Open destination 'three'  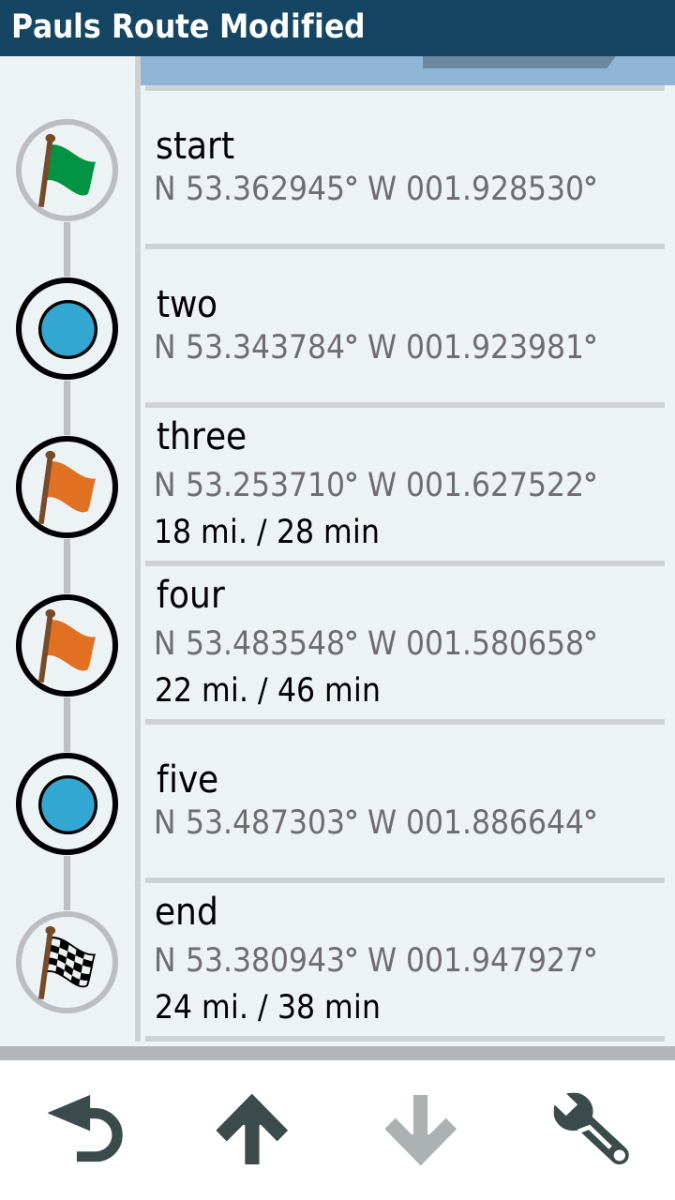[405, 484]
